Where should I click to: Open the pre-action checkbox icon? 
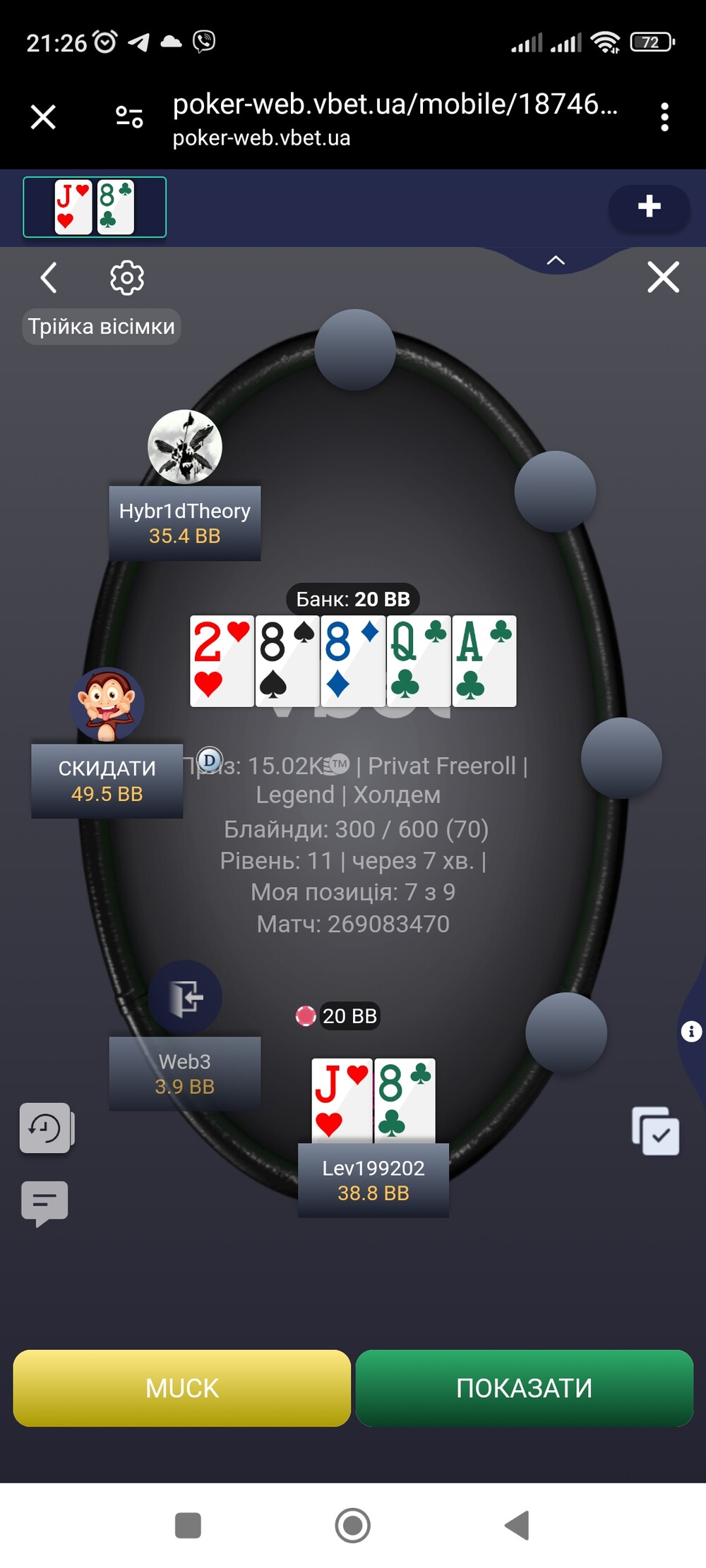[656, 1131]
